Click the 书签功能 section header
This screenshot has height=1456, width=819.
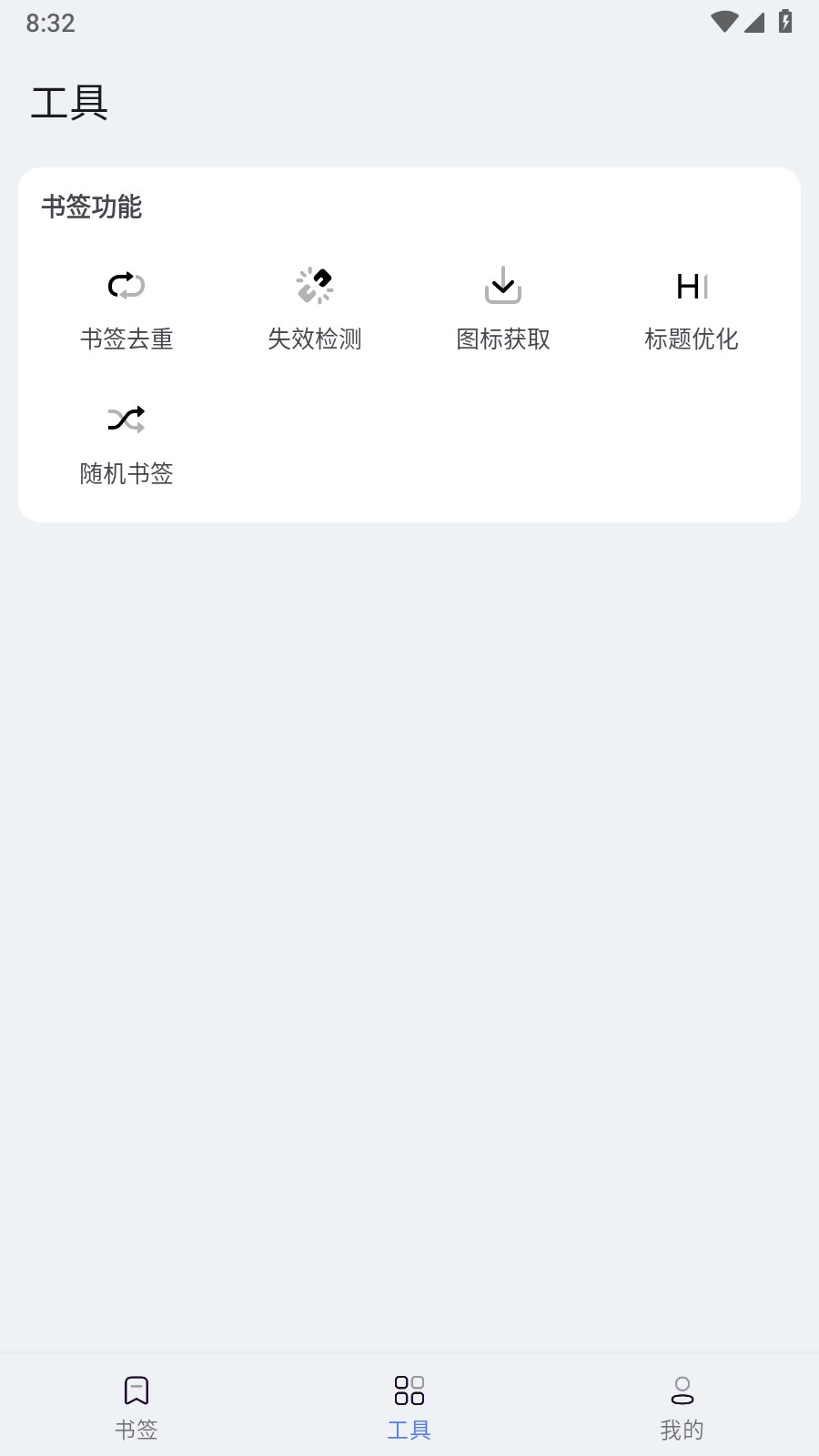[93, 207]
